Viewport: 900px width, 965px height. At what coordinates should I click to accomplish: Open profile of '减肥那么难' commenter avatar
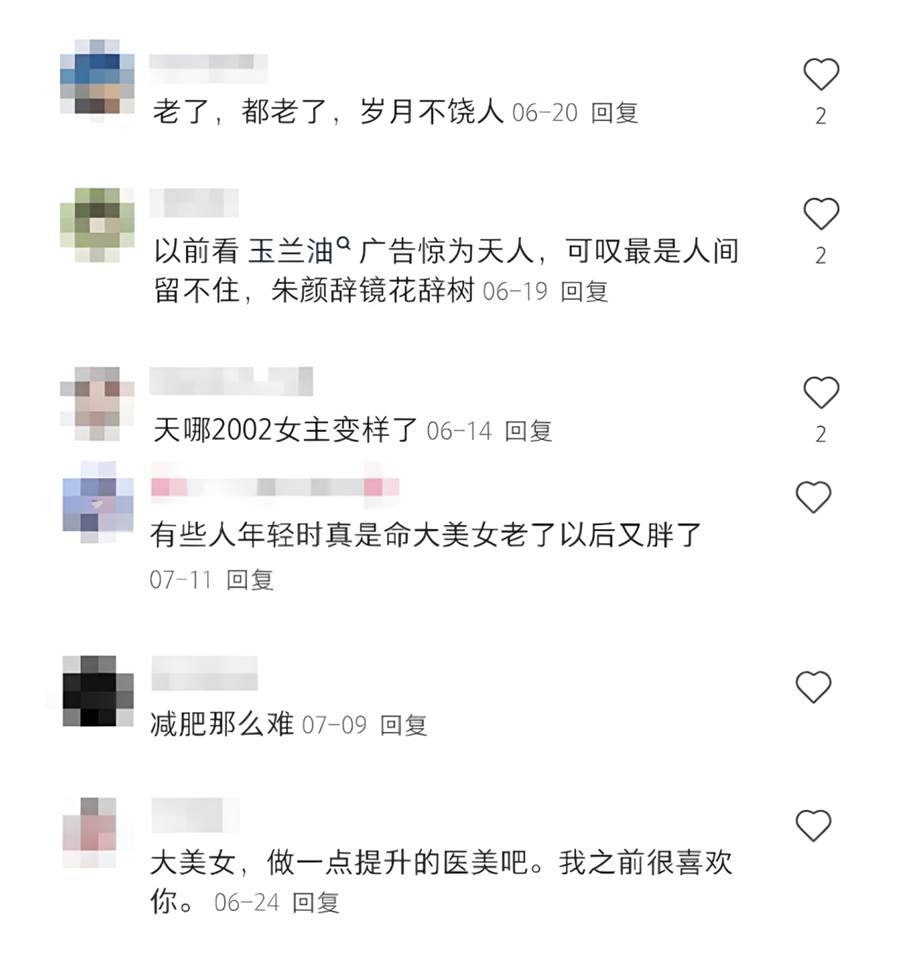click(97, 690)
